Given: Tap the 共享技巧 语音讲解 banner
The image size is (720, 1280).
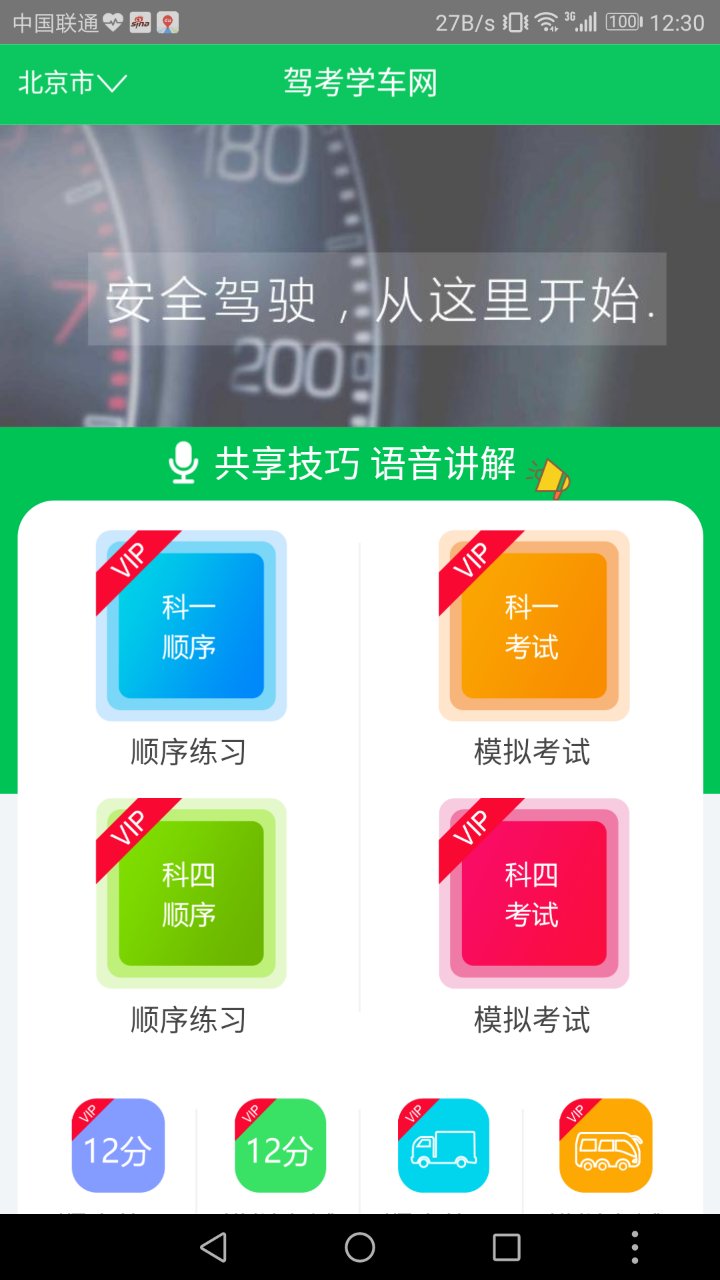Looking at the screenshot, I should click(365, 465).
